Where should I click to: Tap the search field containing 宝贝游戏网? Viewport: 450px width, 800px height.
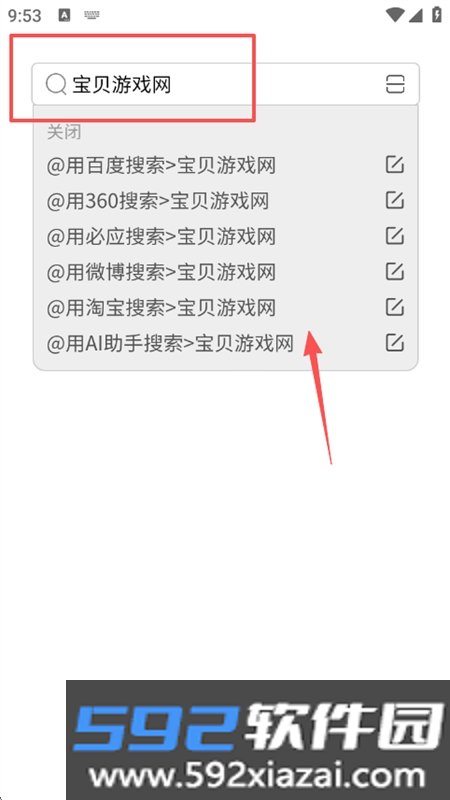tap(225, 84)
